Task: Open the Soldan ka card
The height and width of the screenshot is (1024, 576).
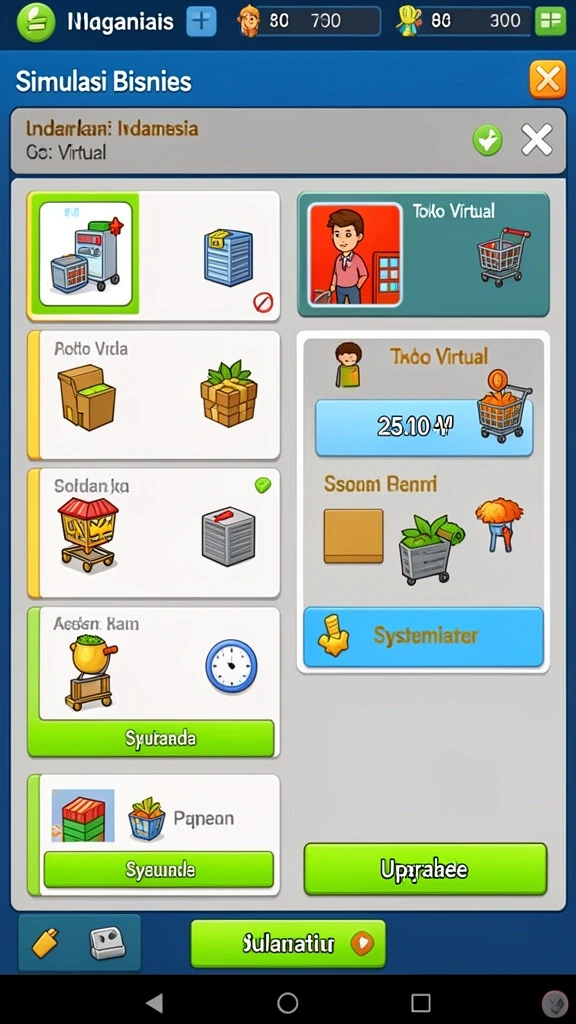Action: coord(153,533)
